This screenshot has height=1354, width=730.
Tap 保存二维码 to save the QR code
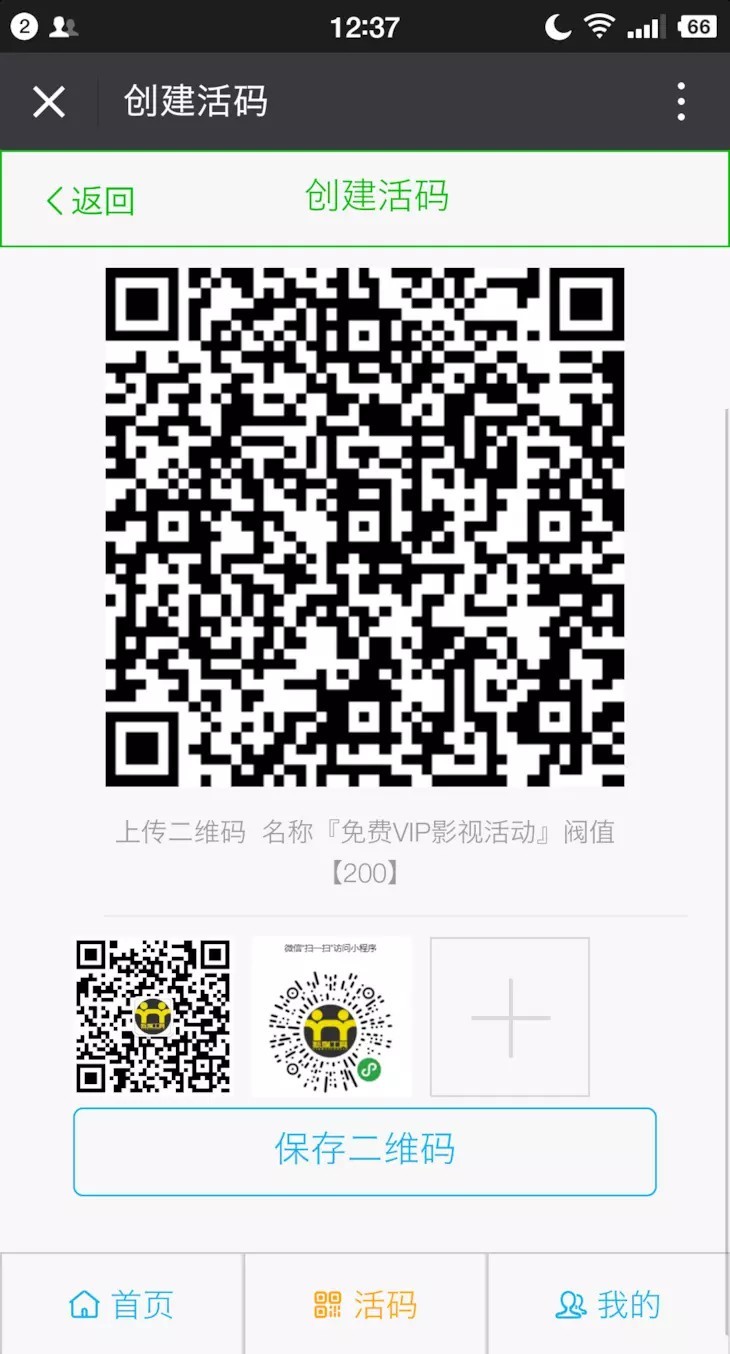pyautogui.click(x=365, y=1151)
